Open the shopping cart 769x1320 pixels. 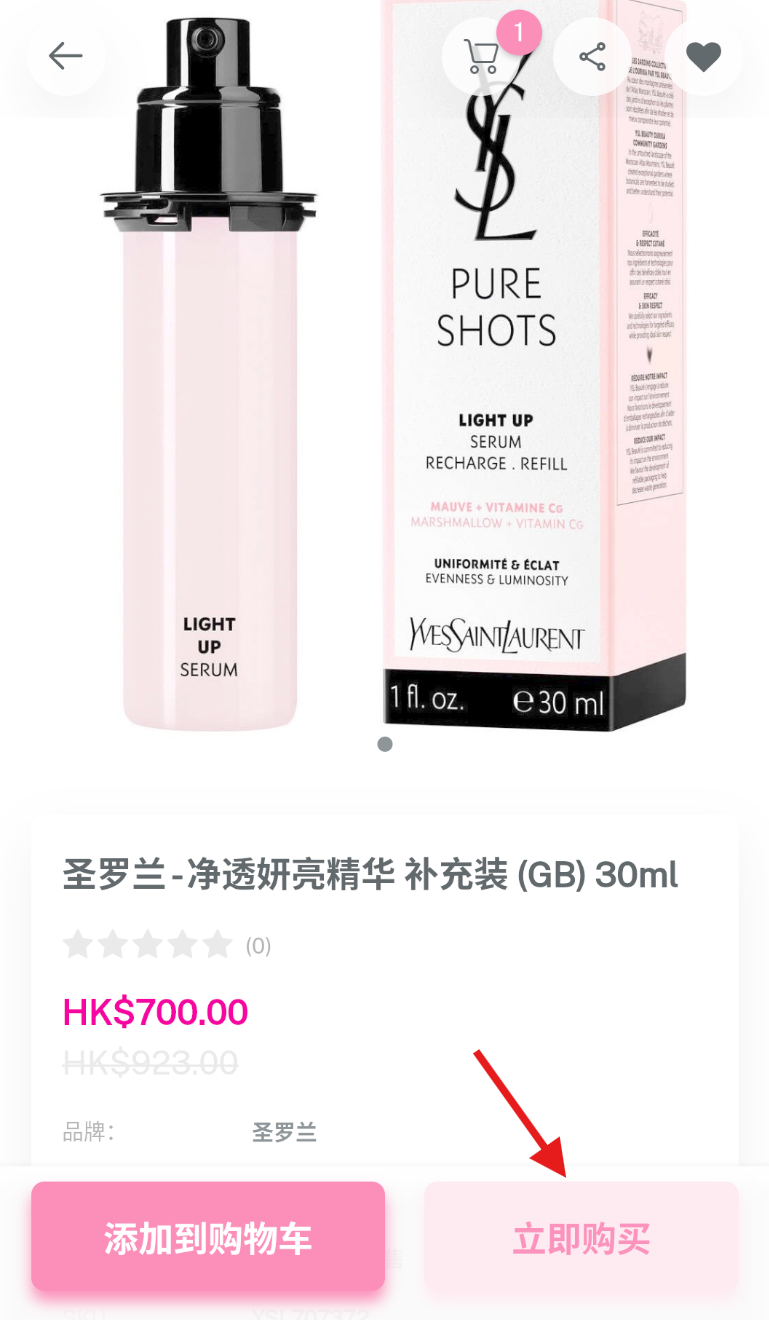tap(482, 58)
